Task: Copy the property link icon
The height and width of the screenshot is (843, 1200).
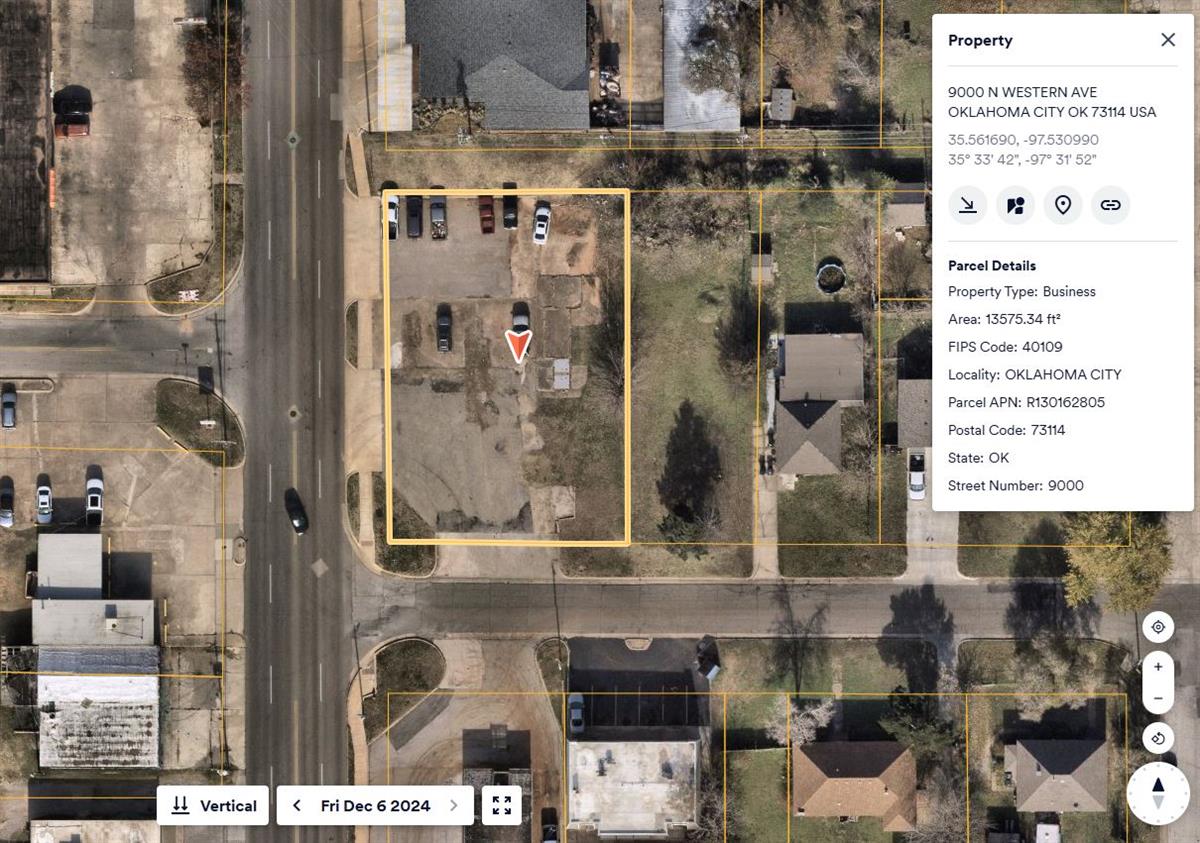Action: [1110, 205]
